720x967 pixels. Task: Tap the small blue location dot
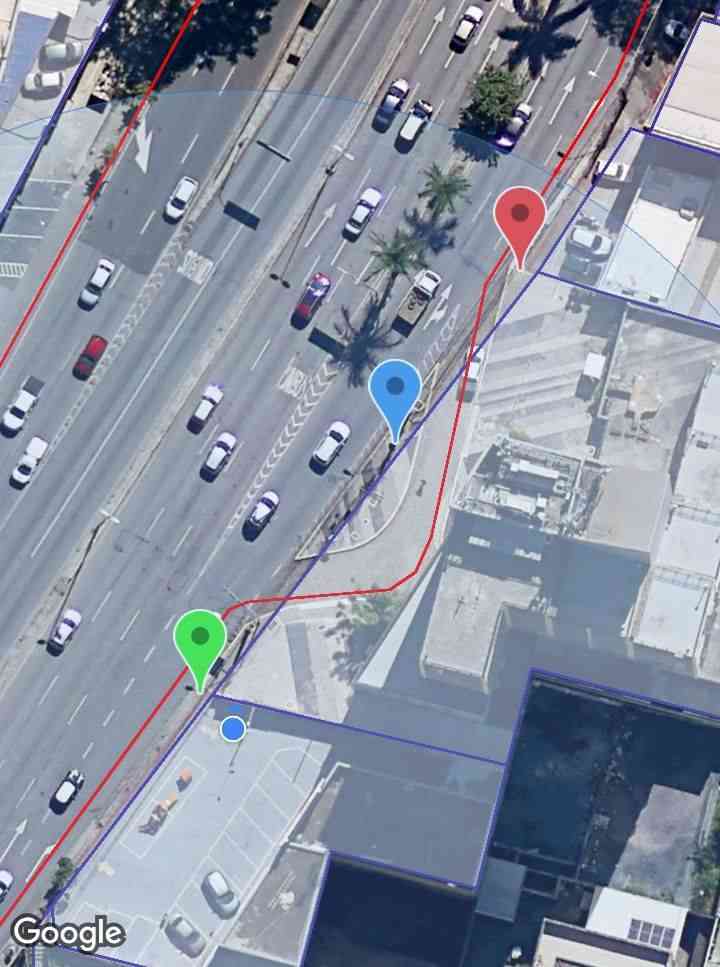[x=233, y=729]
